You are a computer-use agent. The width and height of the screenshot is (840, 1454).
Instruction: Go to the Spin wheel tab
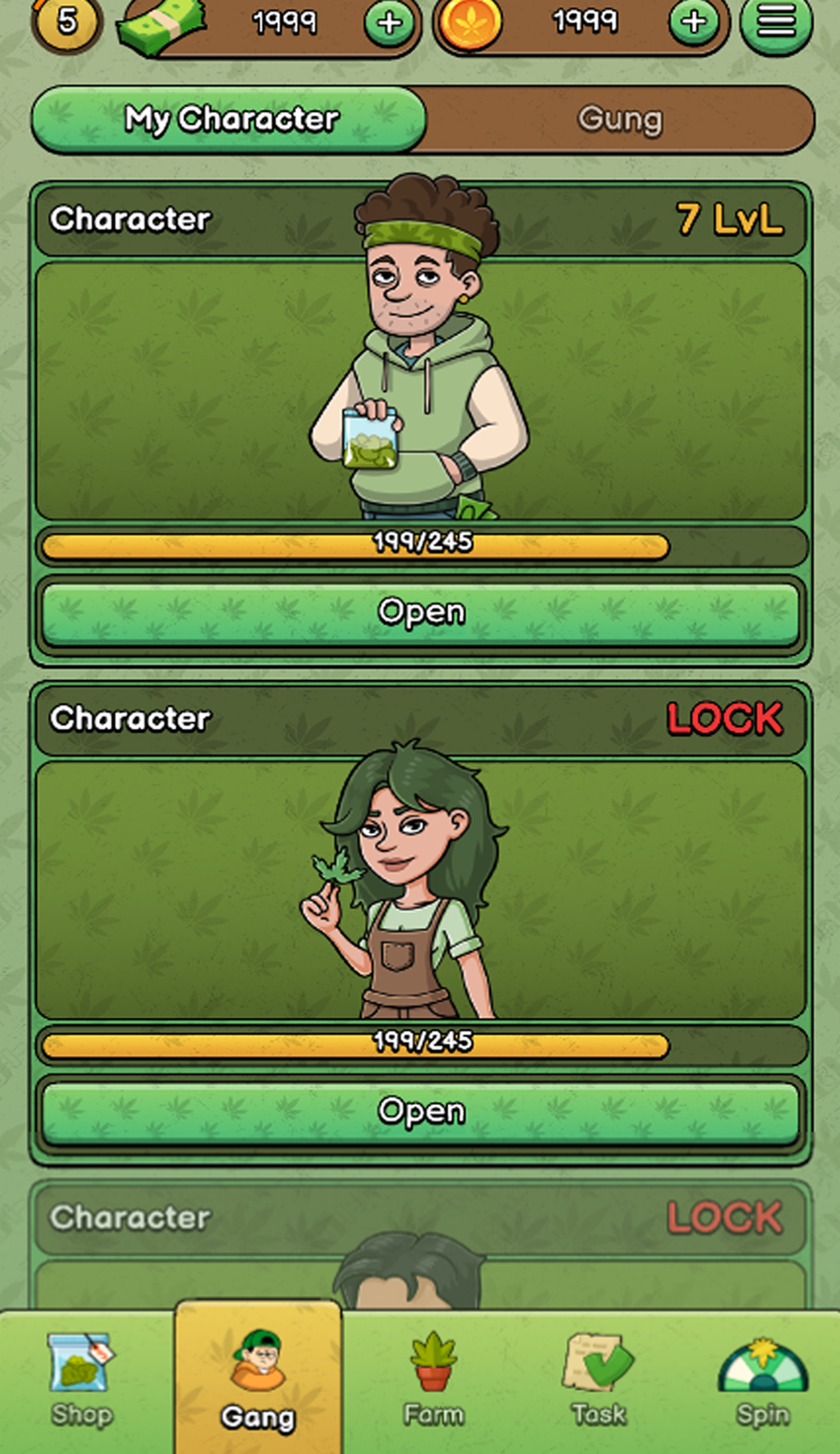pyautogui.click(x=763, y=1382)
